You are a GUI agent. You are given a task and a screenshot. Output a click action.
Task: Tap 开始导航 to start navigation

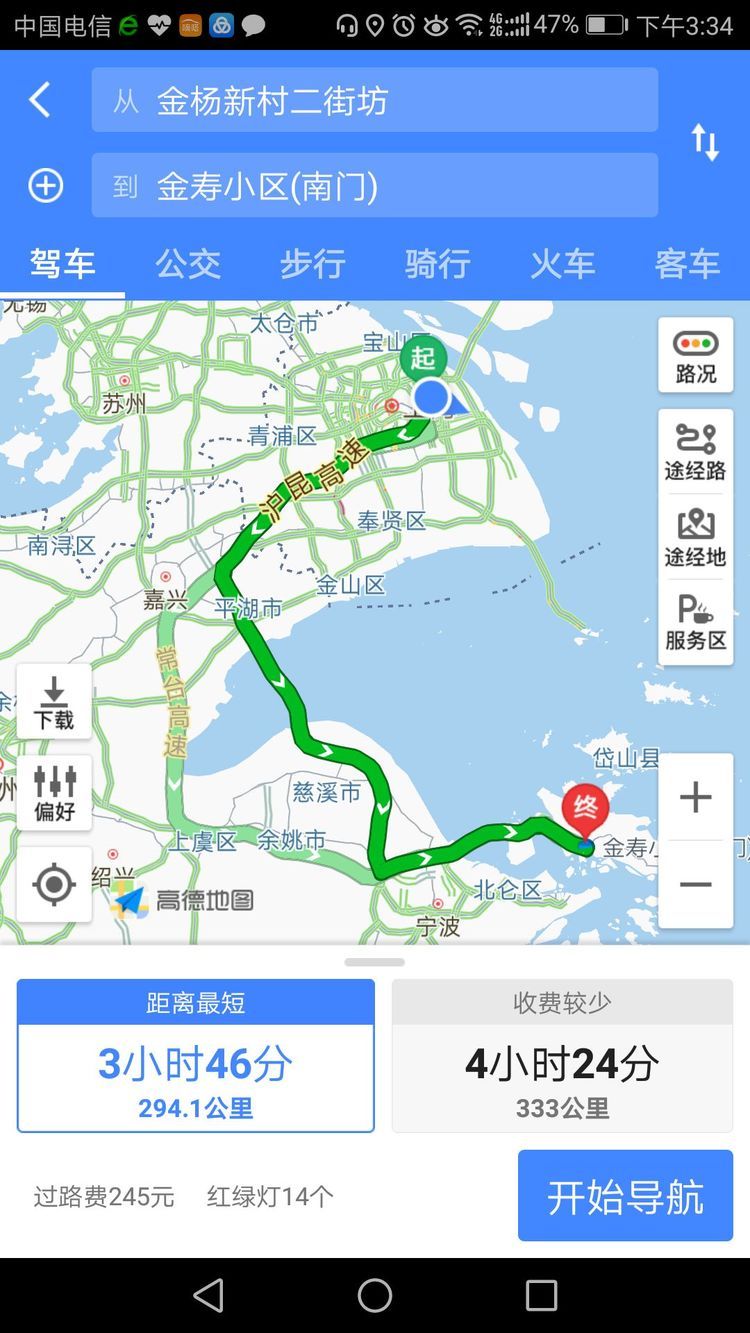pyautogui.click(x=625, y=1196)
